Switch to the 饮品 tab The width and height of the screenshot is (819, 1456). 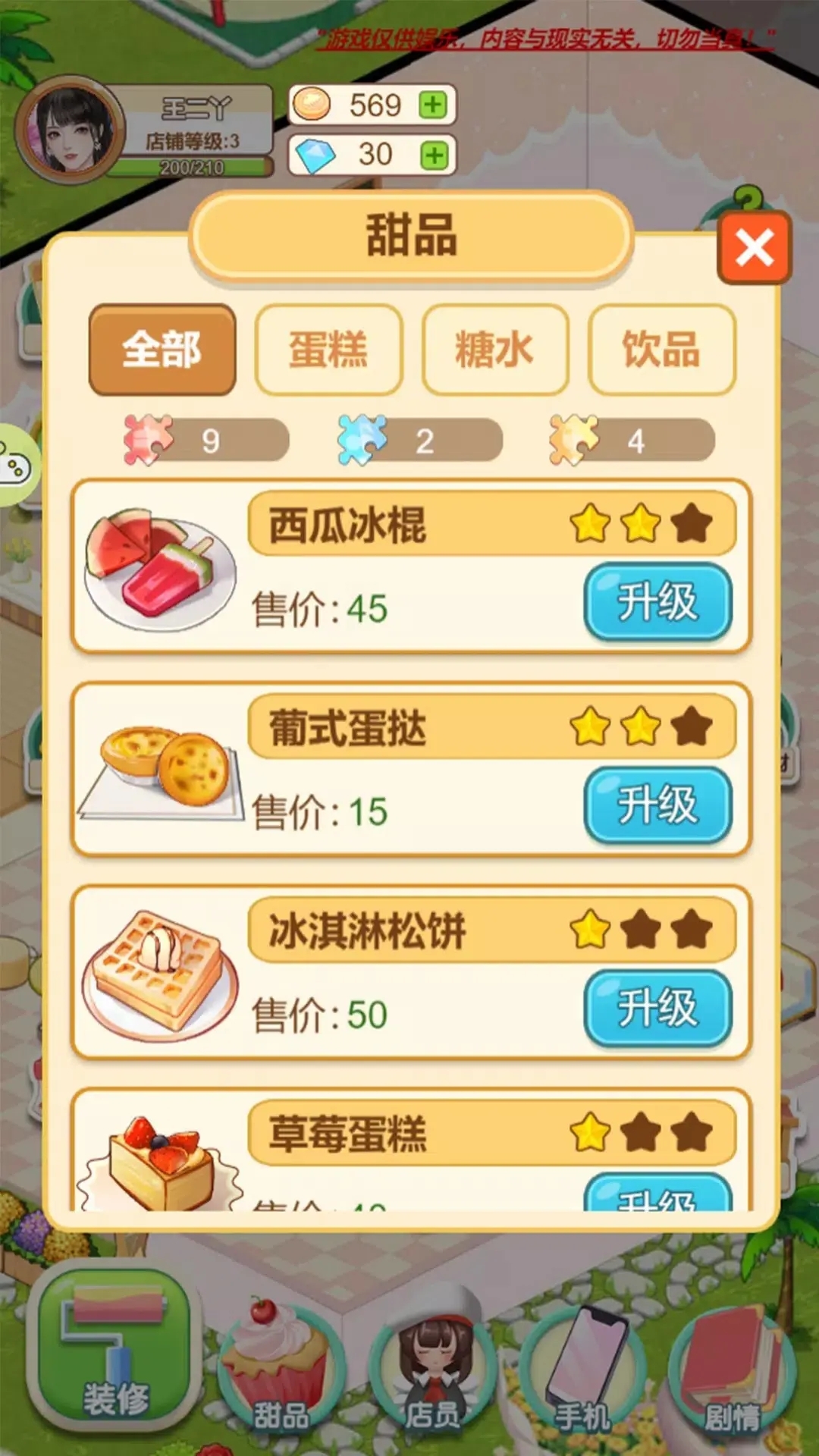[x=661, y=347]
